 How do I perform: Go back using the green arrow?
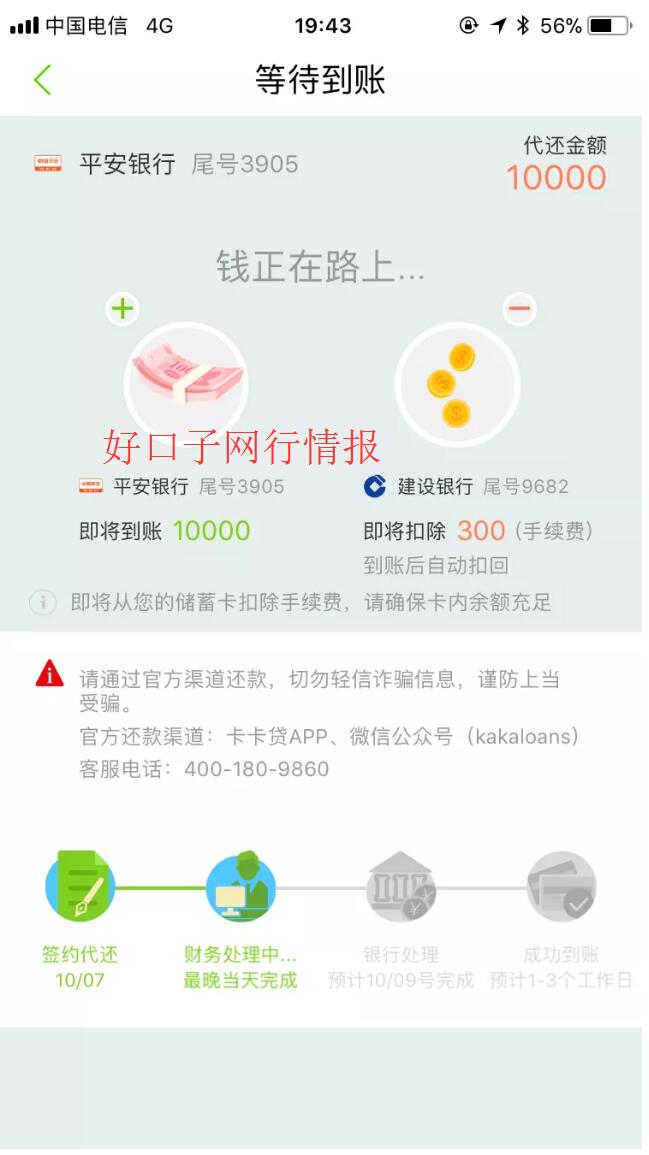pos(43,80)
